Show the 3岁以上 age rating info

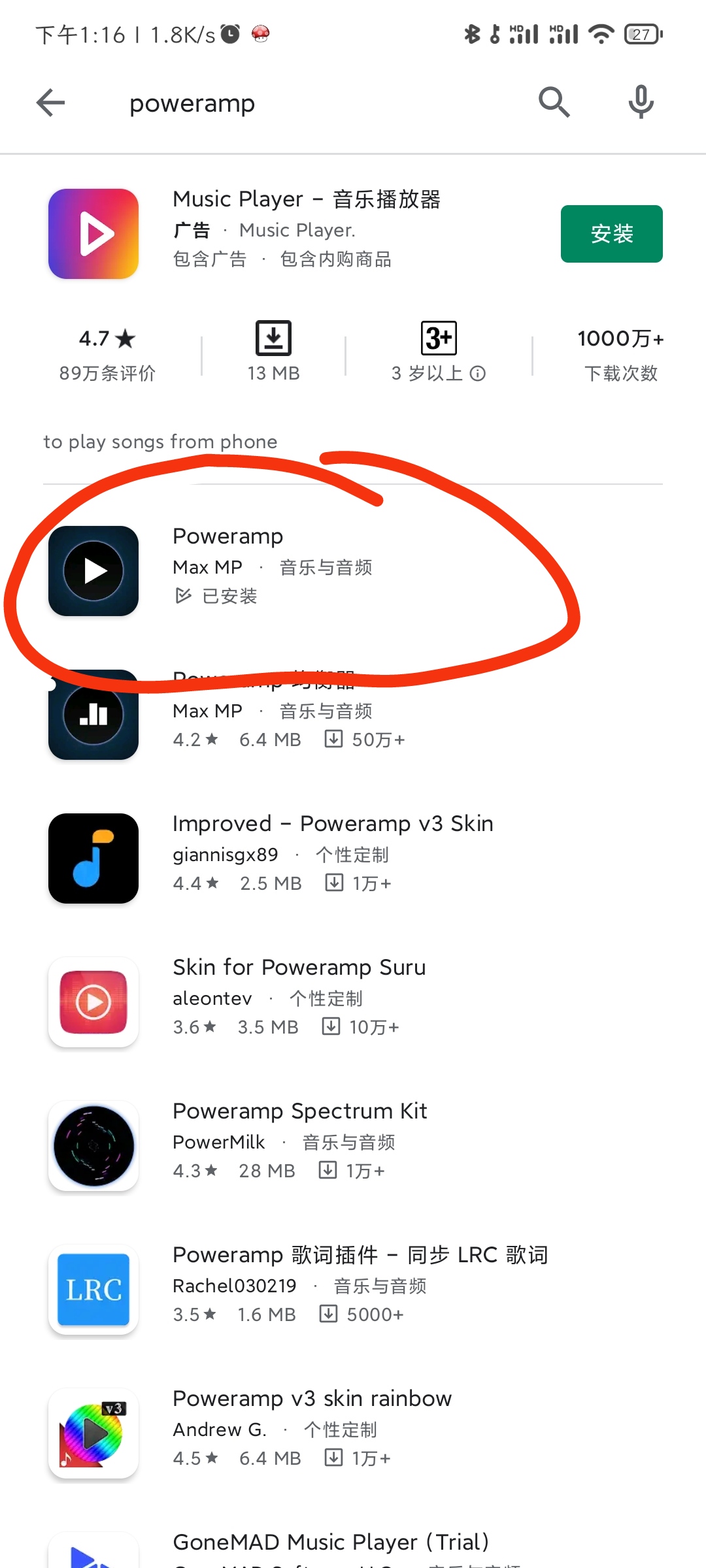click(478, 373)
